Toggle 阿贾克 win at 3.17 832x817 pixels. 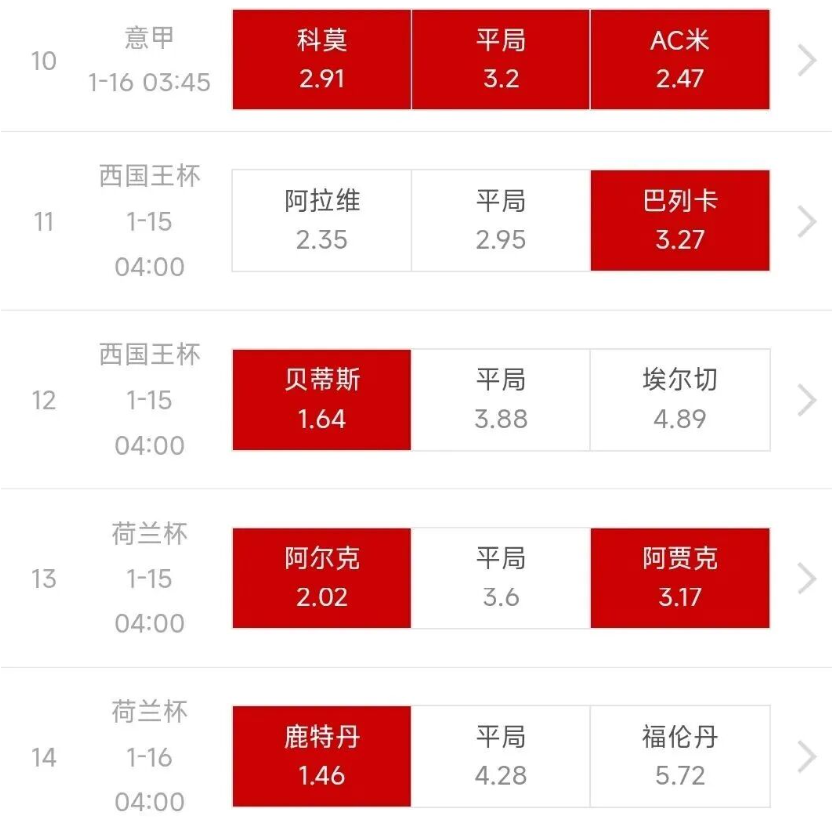(680, 578)
